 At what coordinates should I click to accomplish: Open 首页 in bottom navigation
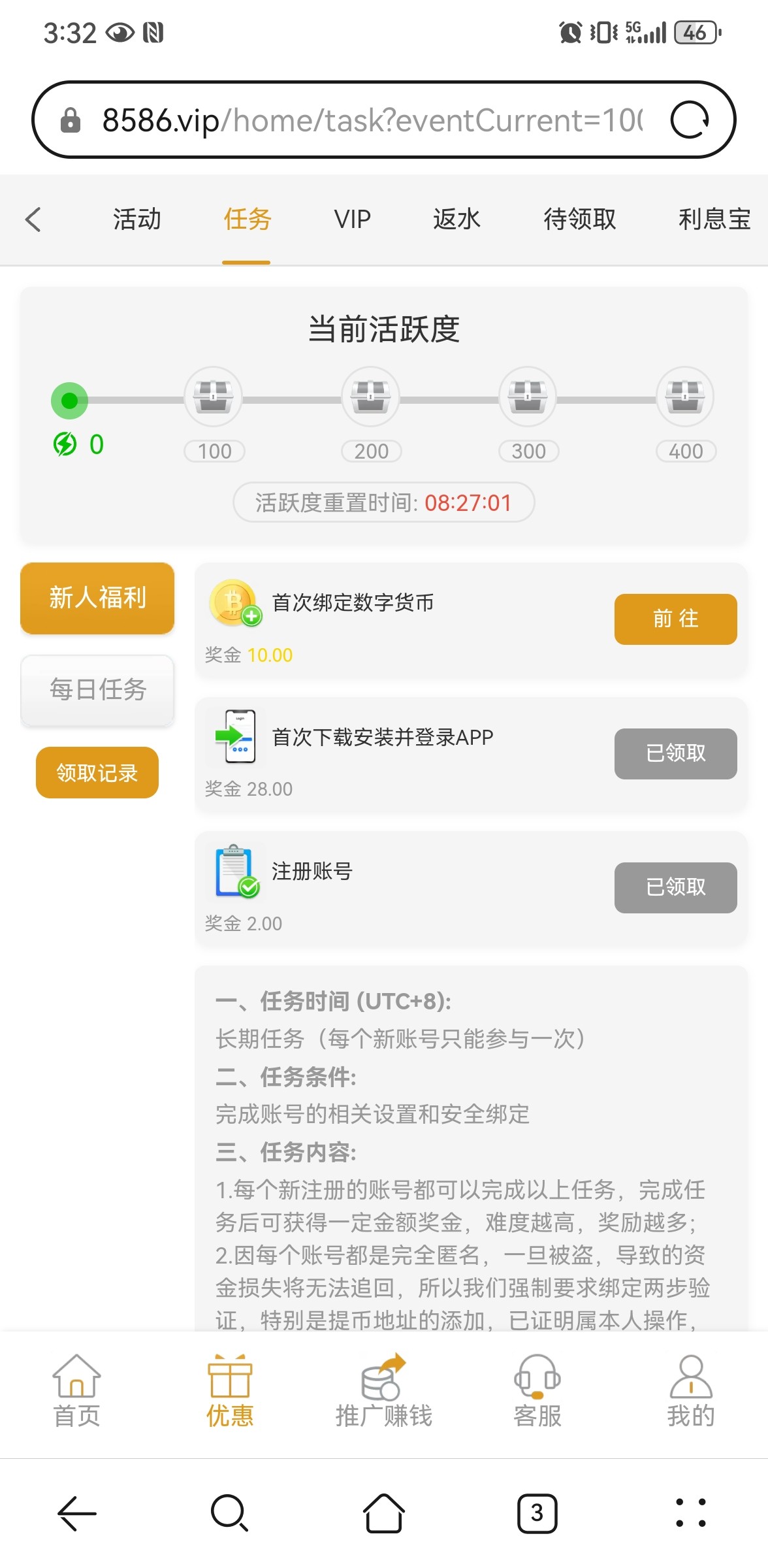tap(76, 1390)
